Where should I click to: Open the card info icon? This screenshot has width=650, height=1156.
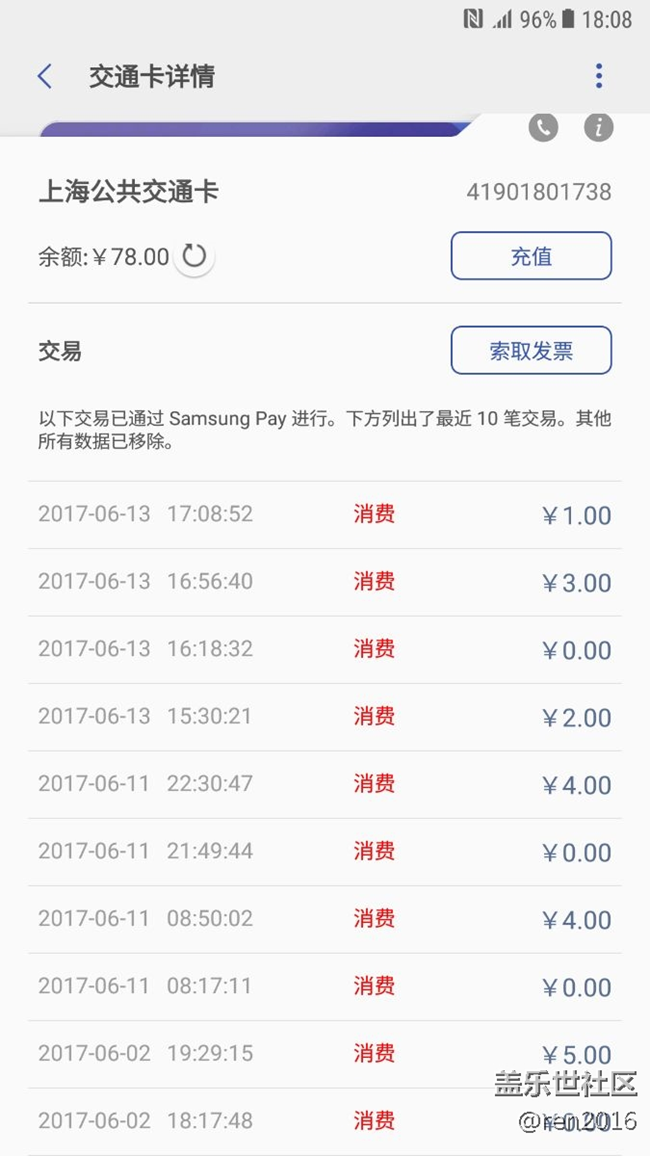click(x=598, y=128)
